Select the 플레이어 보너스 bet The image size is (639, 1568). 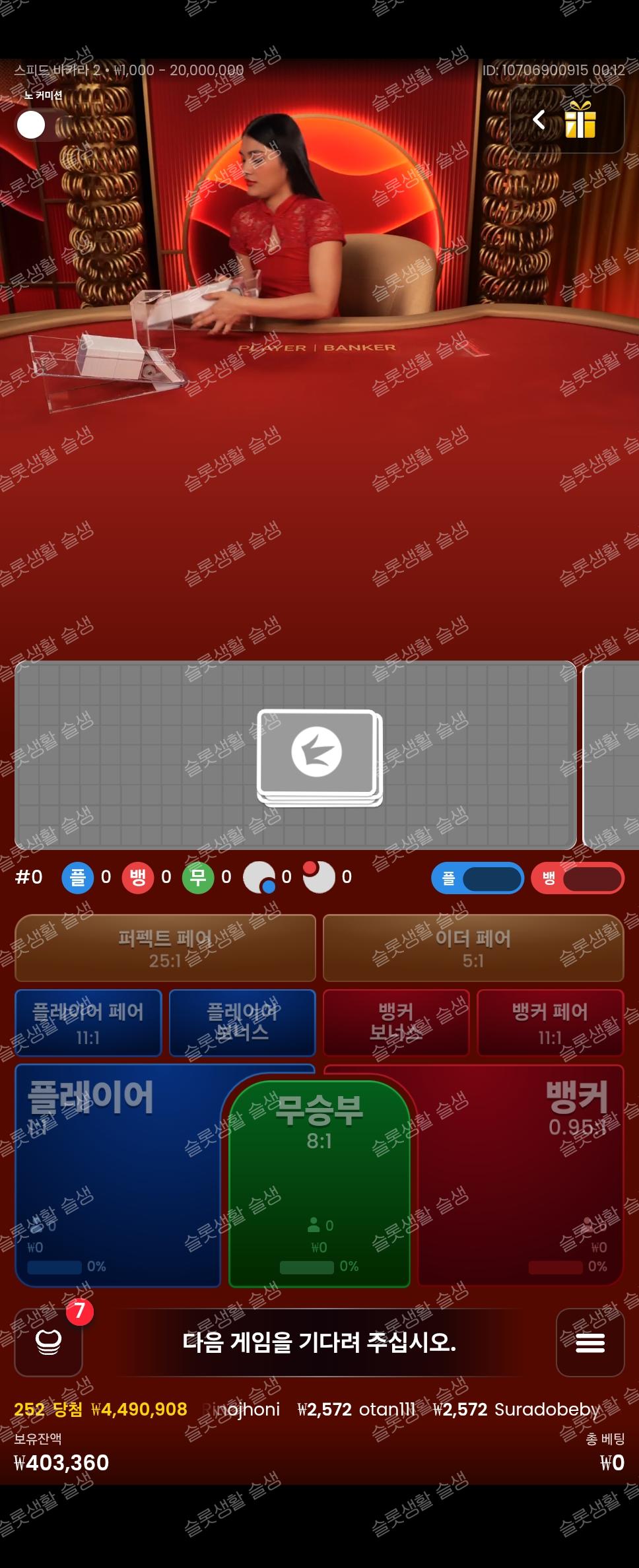[x=242, y=1023]
